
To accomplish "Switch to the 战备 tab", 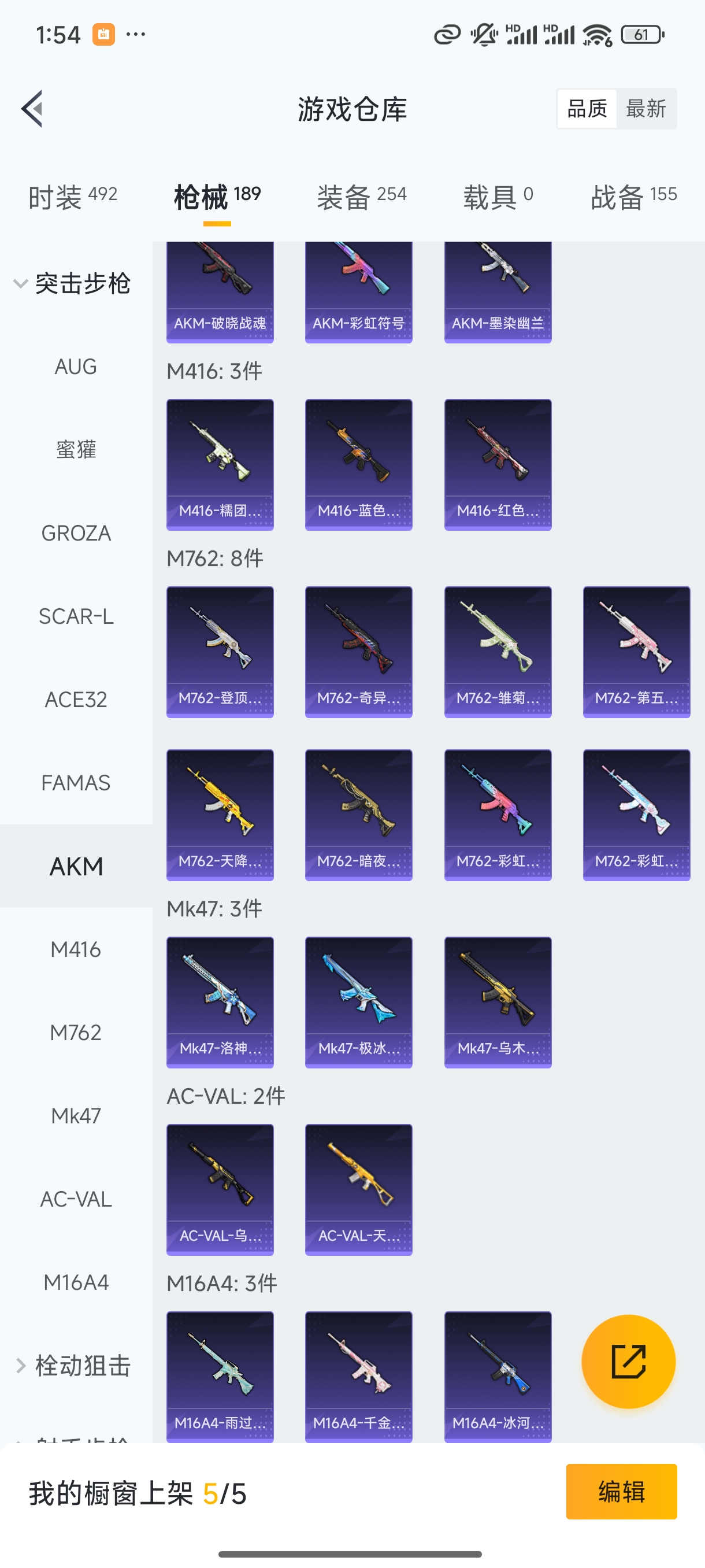I will [x=633, y=197].
